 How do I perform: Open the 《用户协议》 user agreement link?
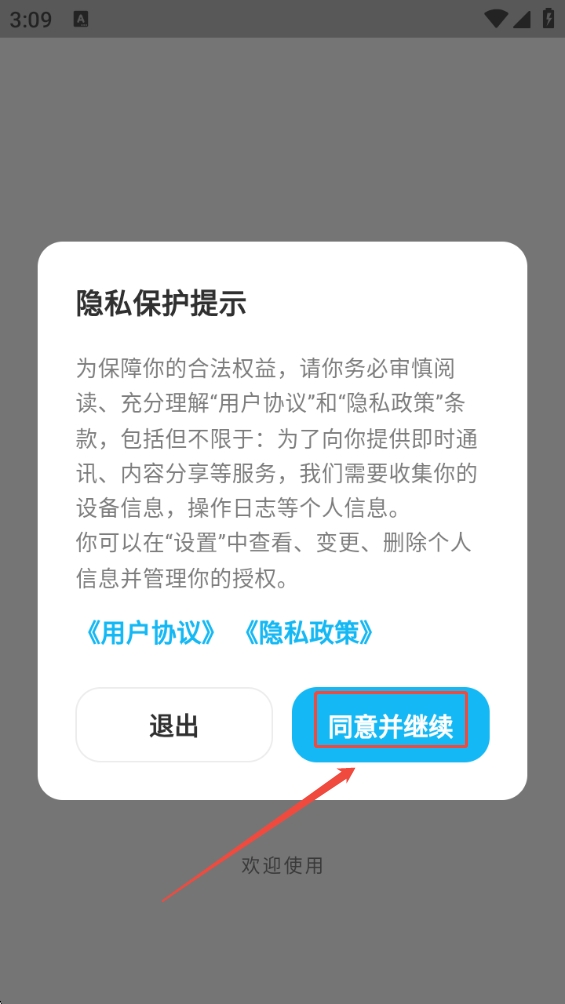pos(150,633)
